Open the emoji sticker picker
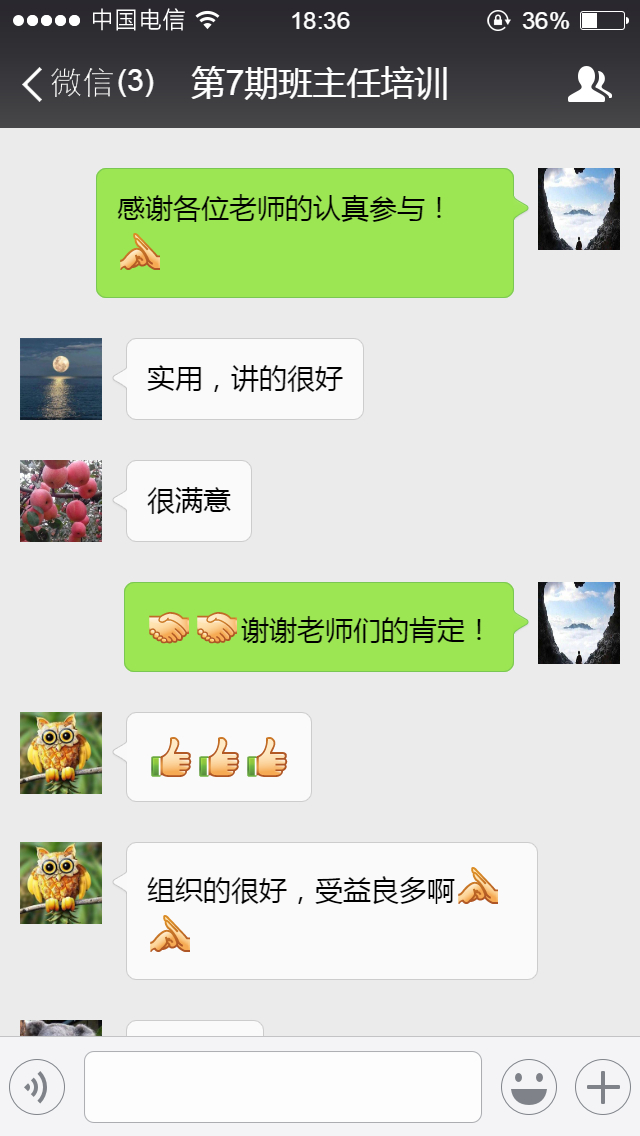This screenshot has height=1136, width=640. pyautogui.click(x=528, y=1087)
